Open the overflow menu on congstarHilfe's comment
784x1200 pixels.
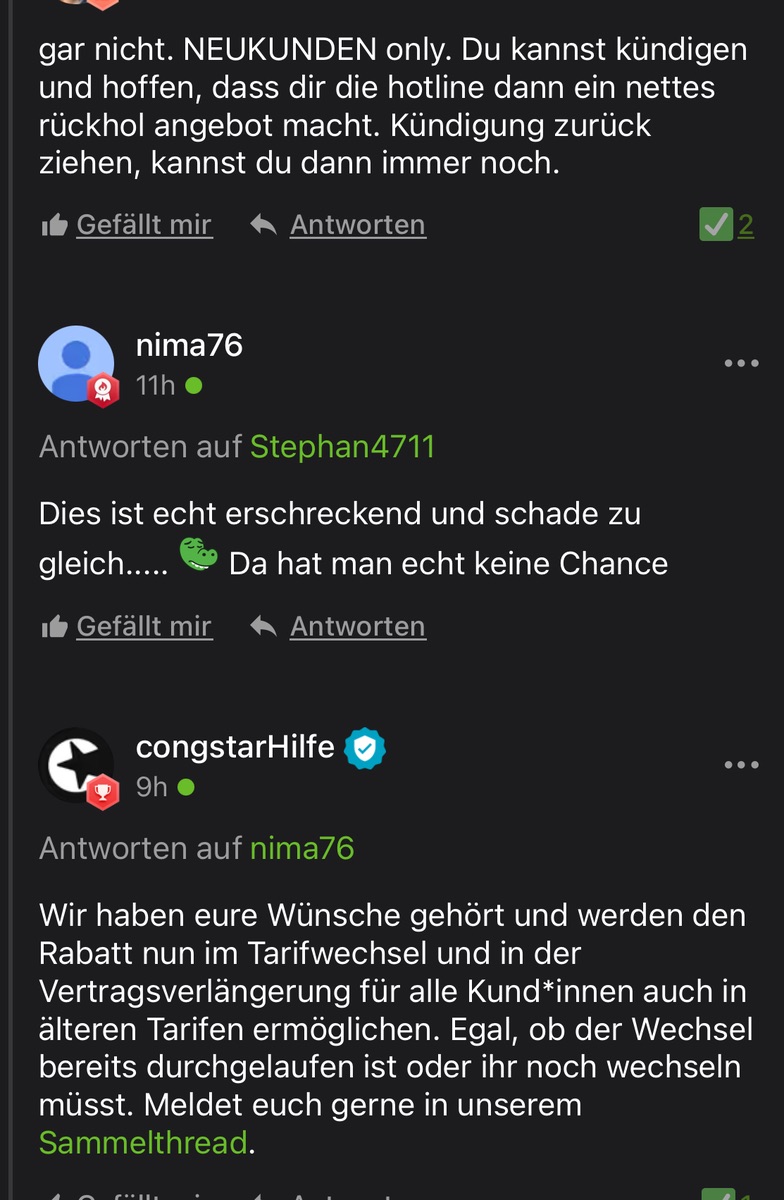pos(741,765)
